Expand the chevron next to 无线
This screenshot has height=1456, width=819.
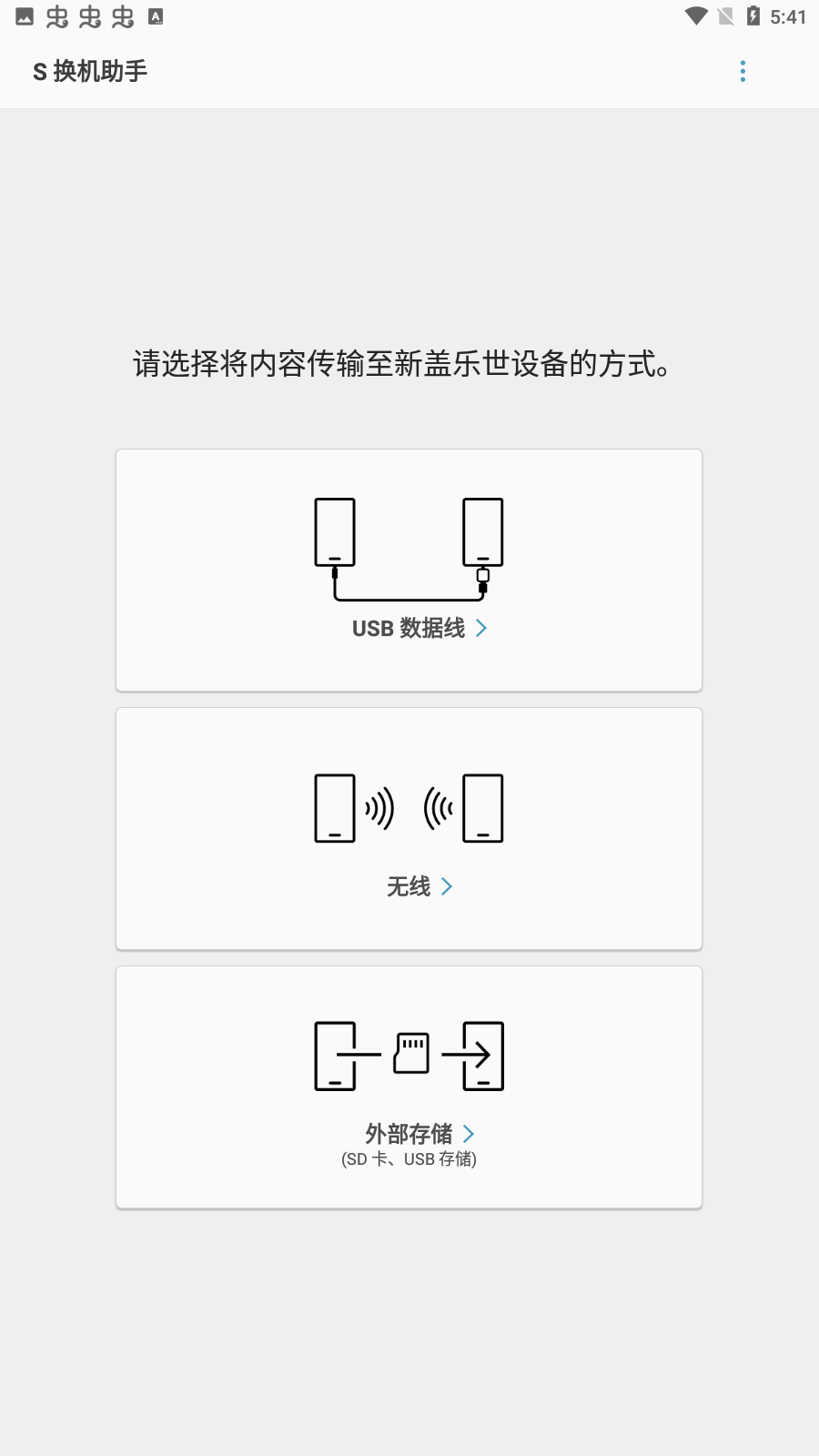point(446,886)
